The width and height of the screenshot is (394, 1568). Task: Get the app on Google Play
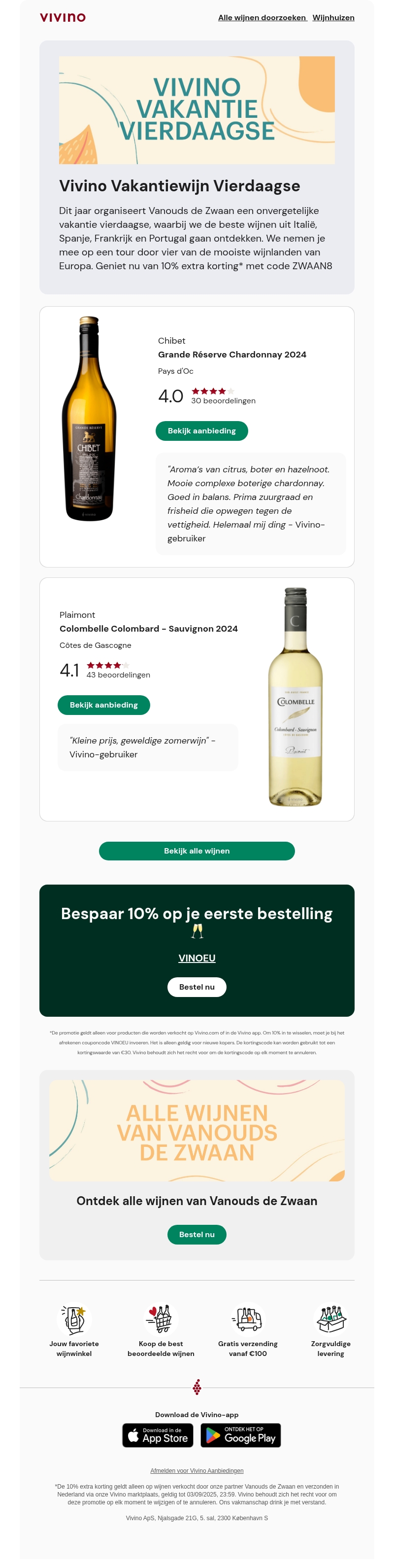point(241,1435)
